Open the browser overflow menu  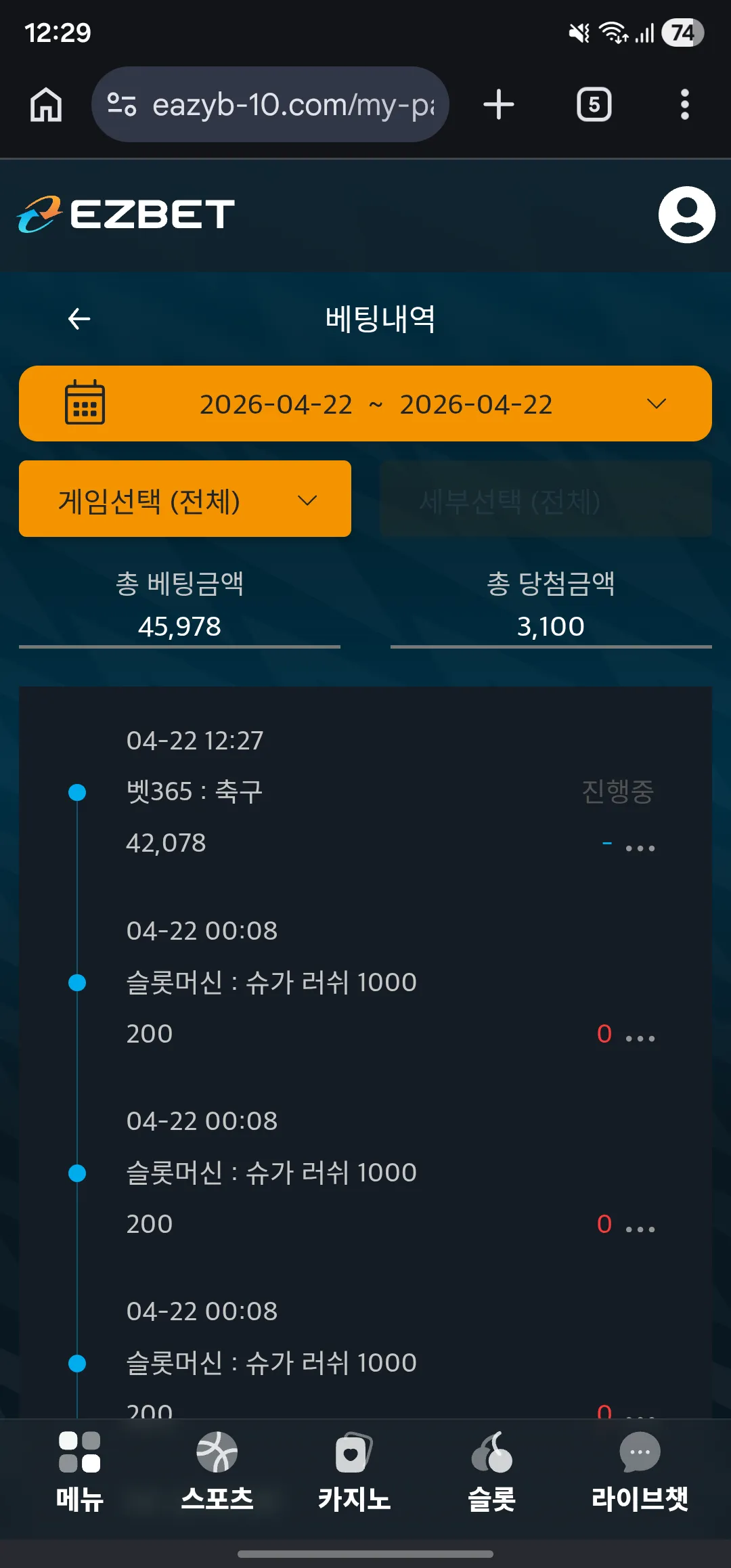coord(685,105)
